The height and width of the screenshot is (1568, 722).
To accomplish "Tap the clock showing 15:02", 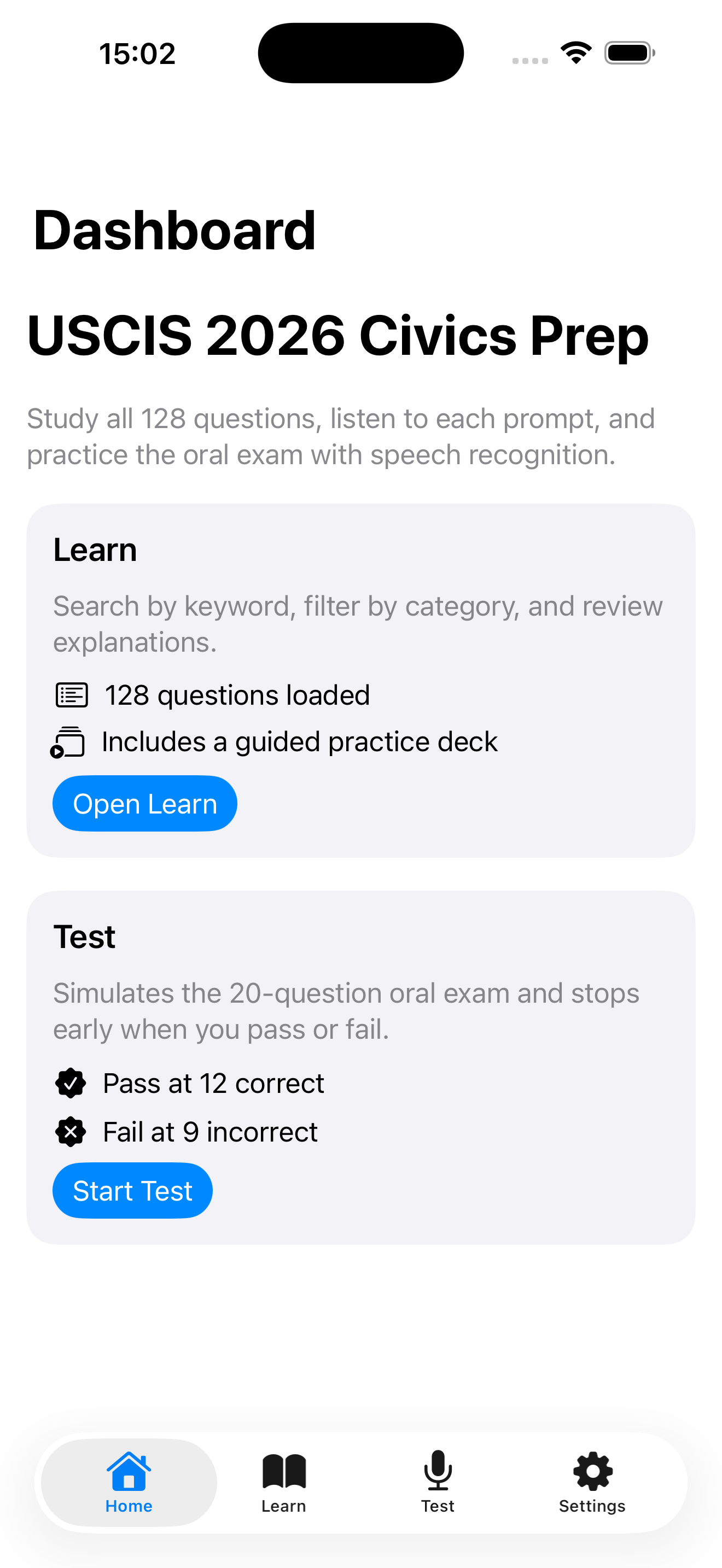I will [x=137, y=53].
